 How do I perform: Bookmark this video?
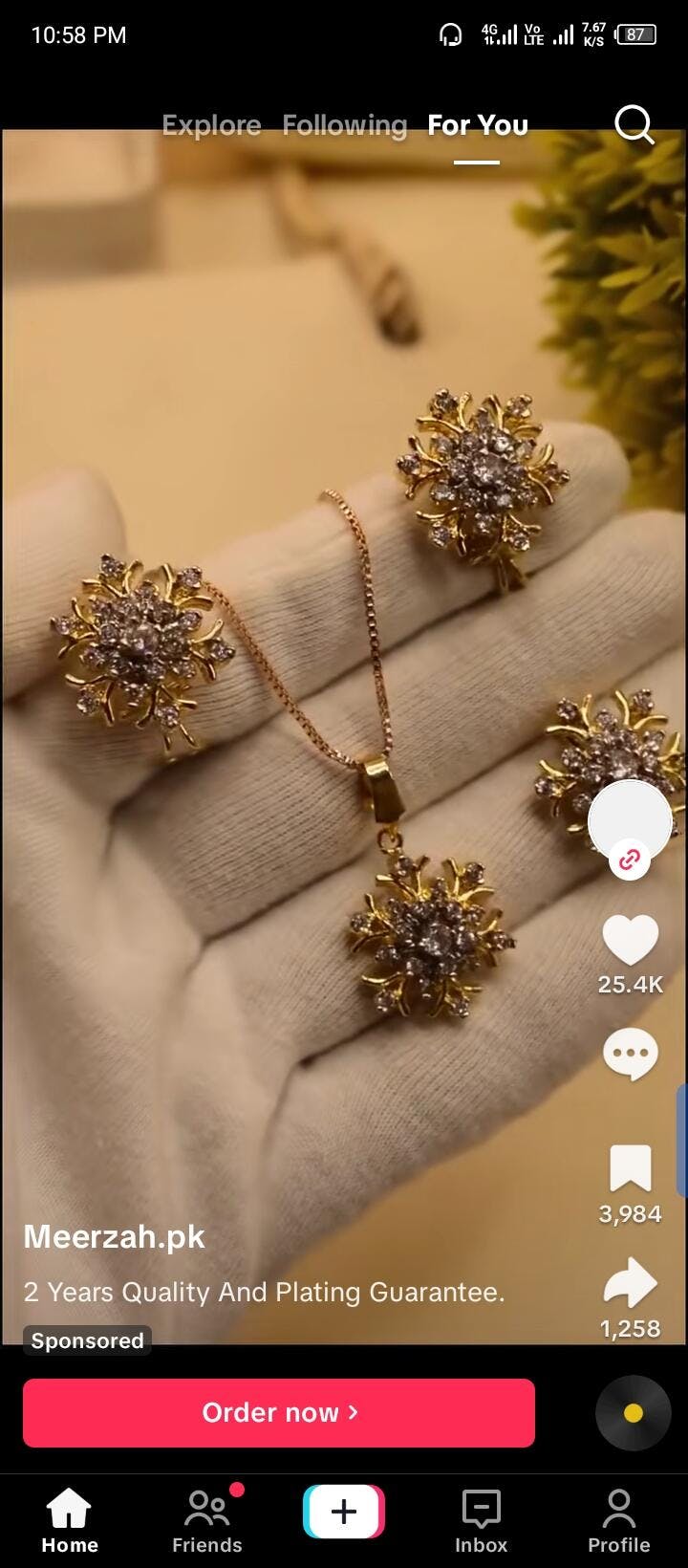click(630, 1168)
